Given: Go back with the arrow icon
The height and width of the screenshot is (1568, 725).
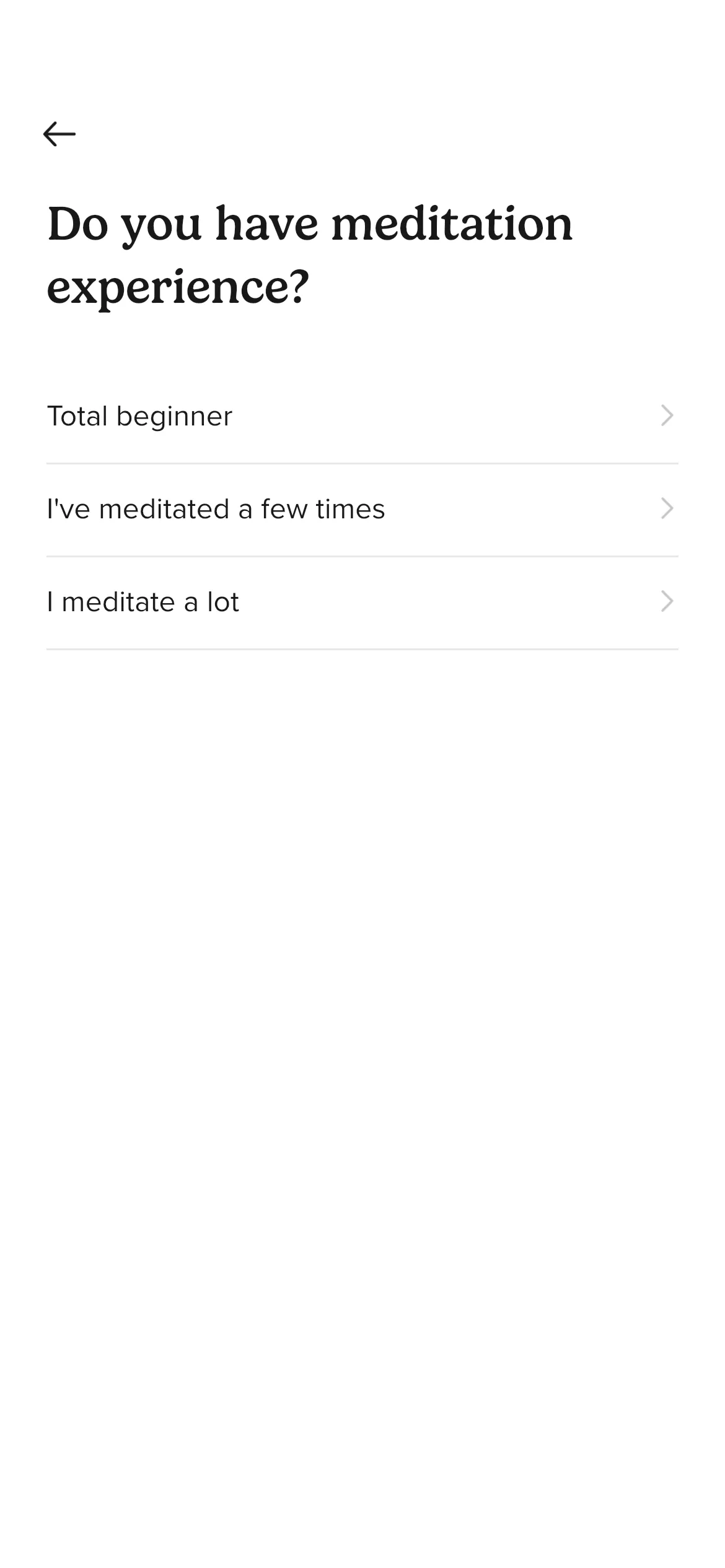Looking at the screenshot, I should pyautogui.click(x=59, y=134).
